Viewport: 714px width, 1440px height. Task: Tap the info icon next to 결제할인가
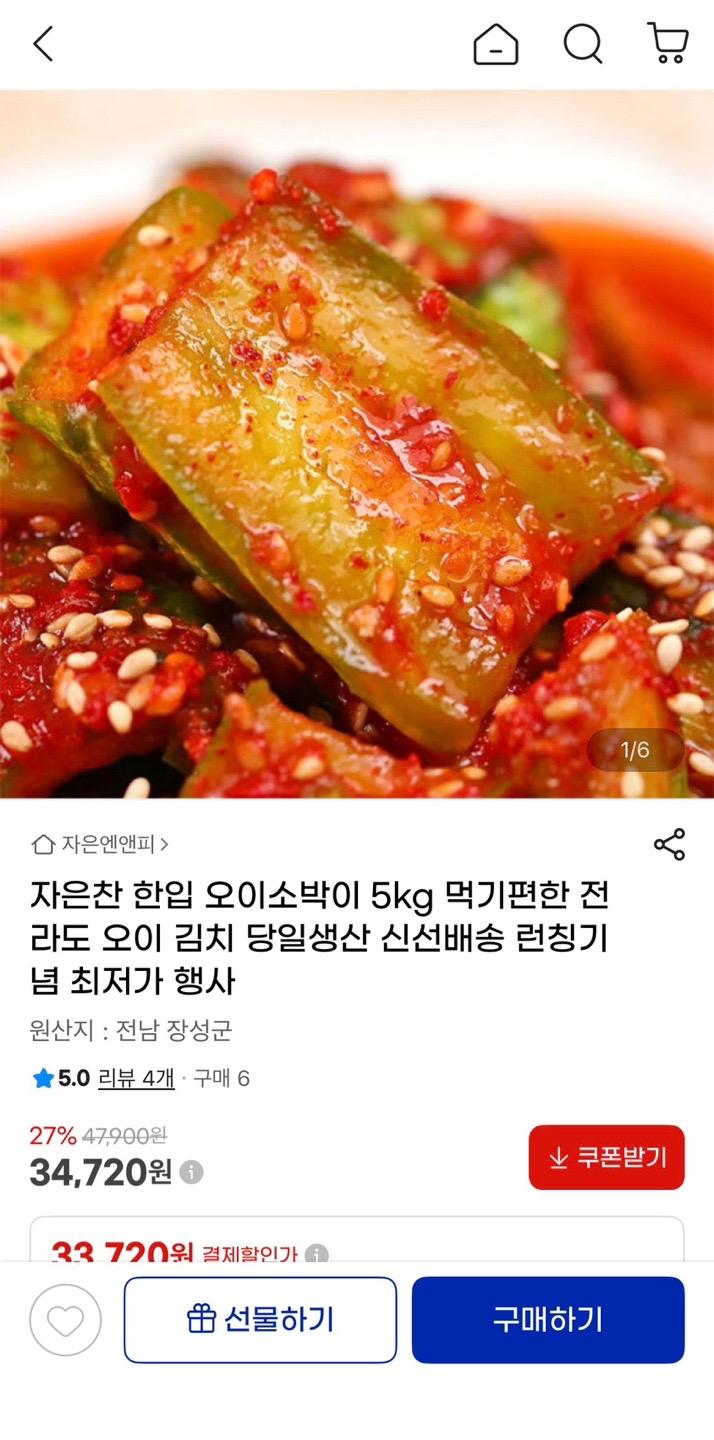pos(317,1253)
